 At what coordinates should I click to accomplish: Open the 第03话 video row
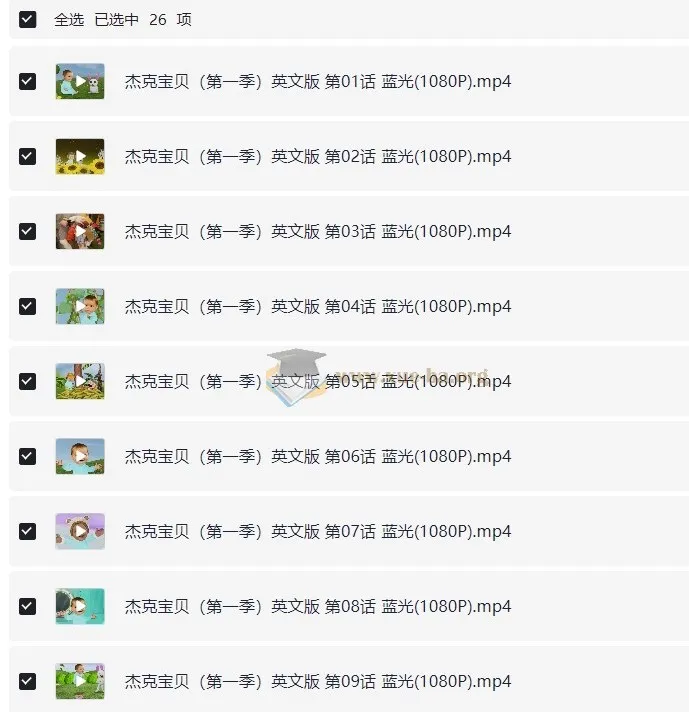click(x=317, y=231)
